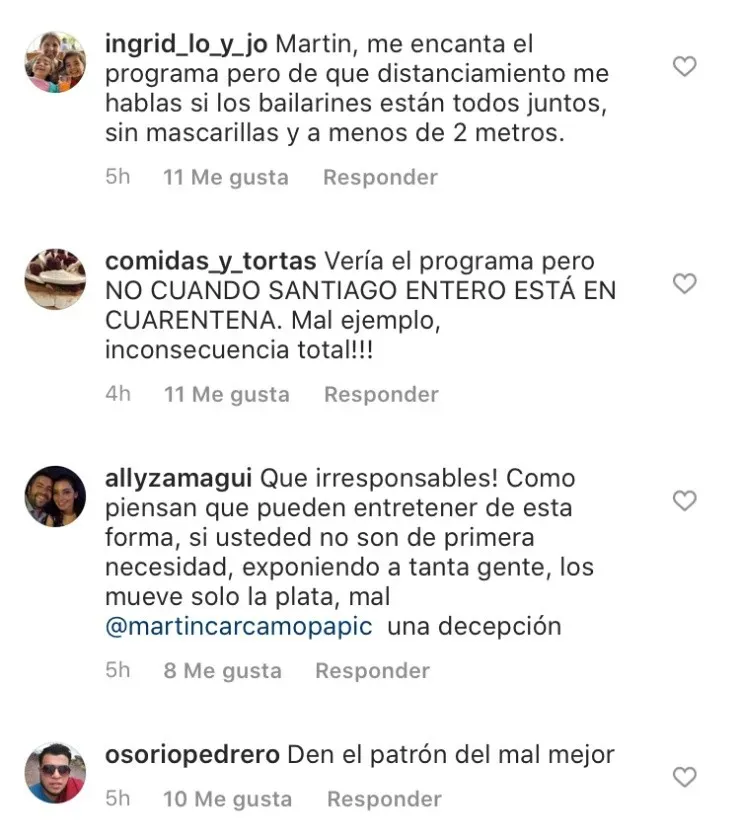Tap the username osoriopedrero
This screenshot has width=740, height=840.
pos(192,755)
